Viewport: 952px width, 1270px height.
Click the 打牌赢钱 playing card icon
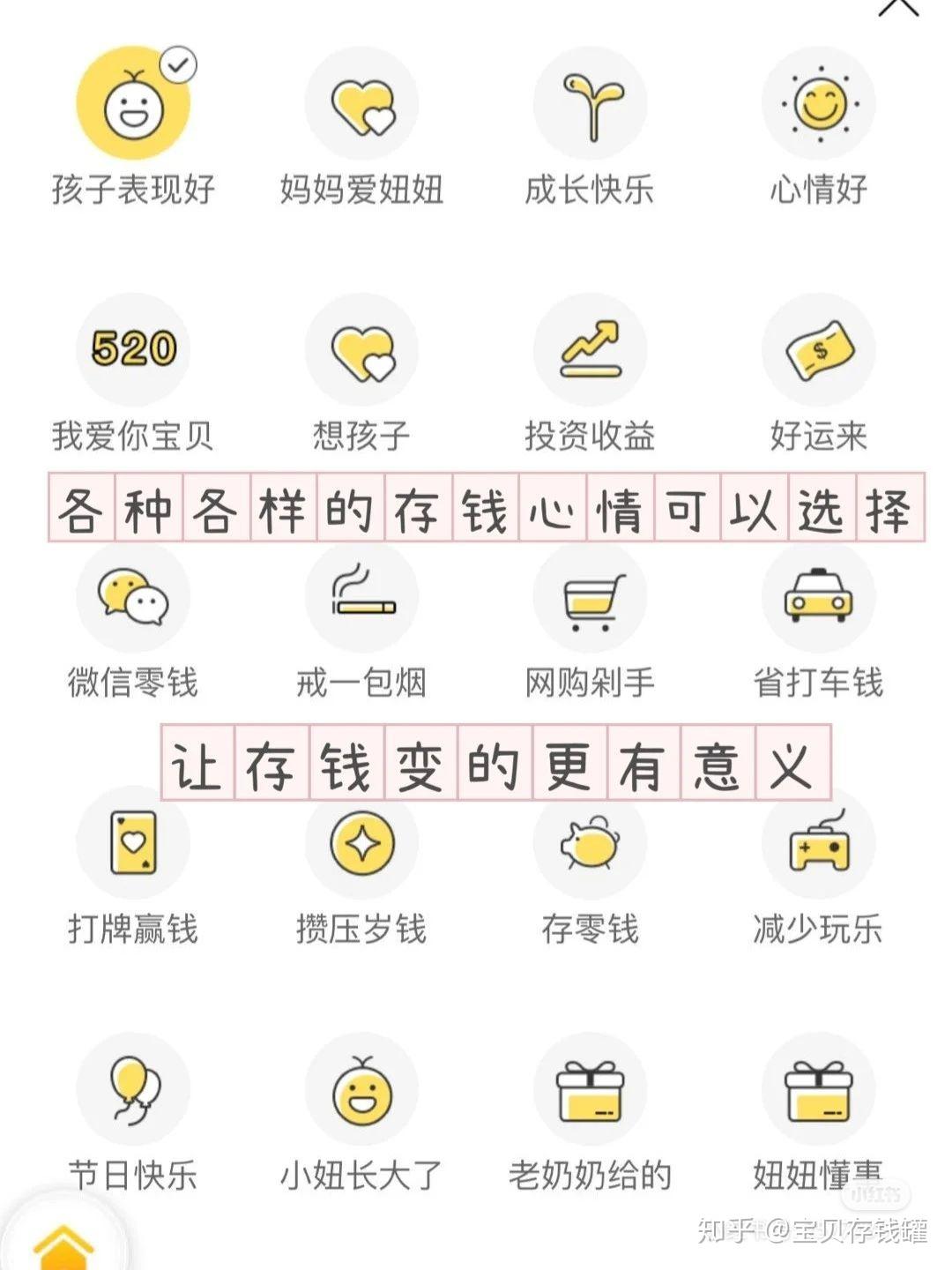(130, 843)
